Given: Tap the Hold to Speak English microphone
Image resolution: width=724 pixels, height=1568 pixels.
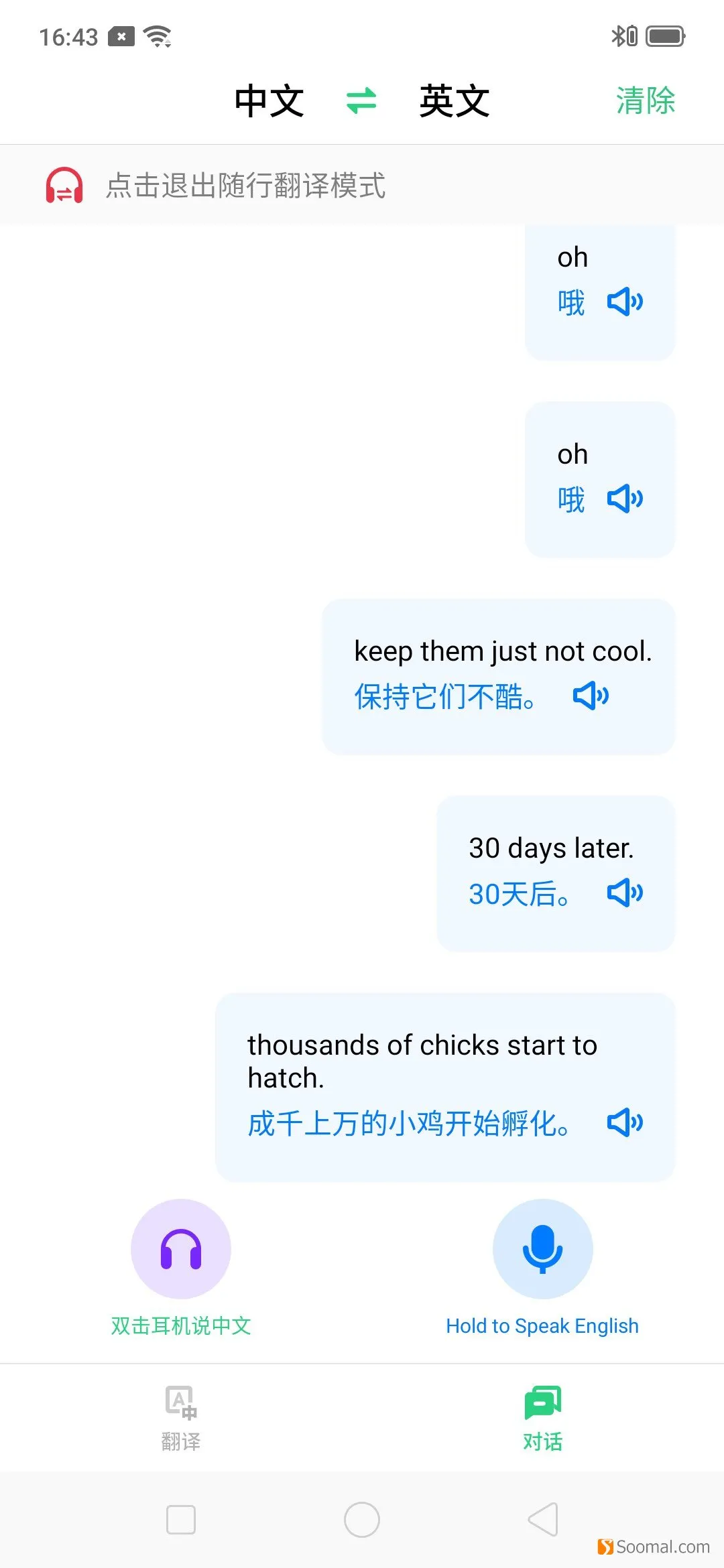Looking at the screenshot, I should [x=542, y=1249].
